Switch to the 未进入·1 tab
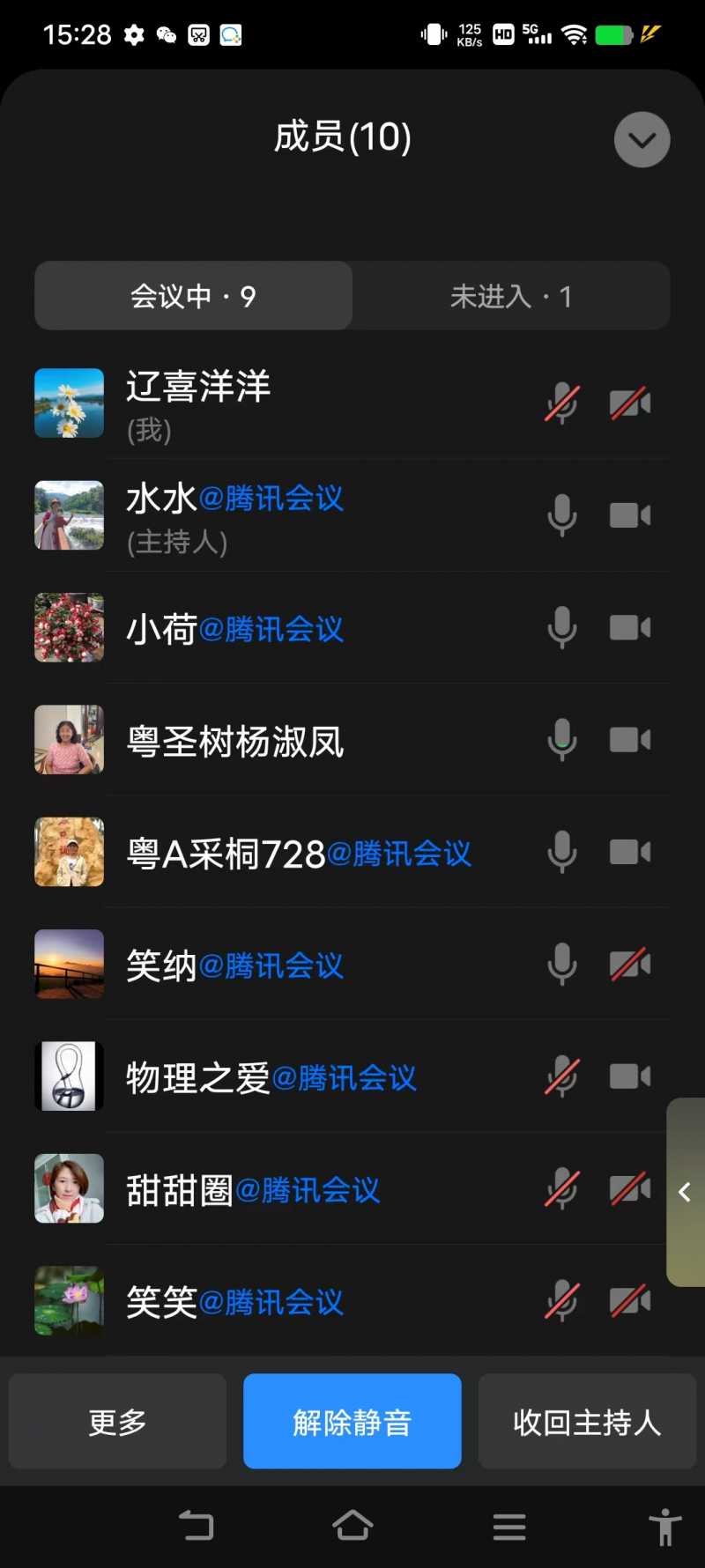 pos(511,296)
